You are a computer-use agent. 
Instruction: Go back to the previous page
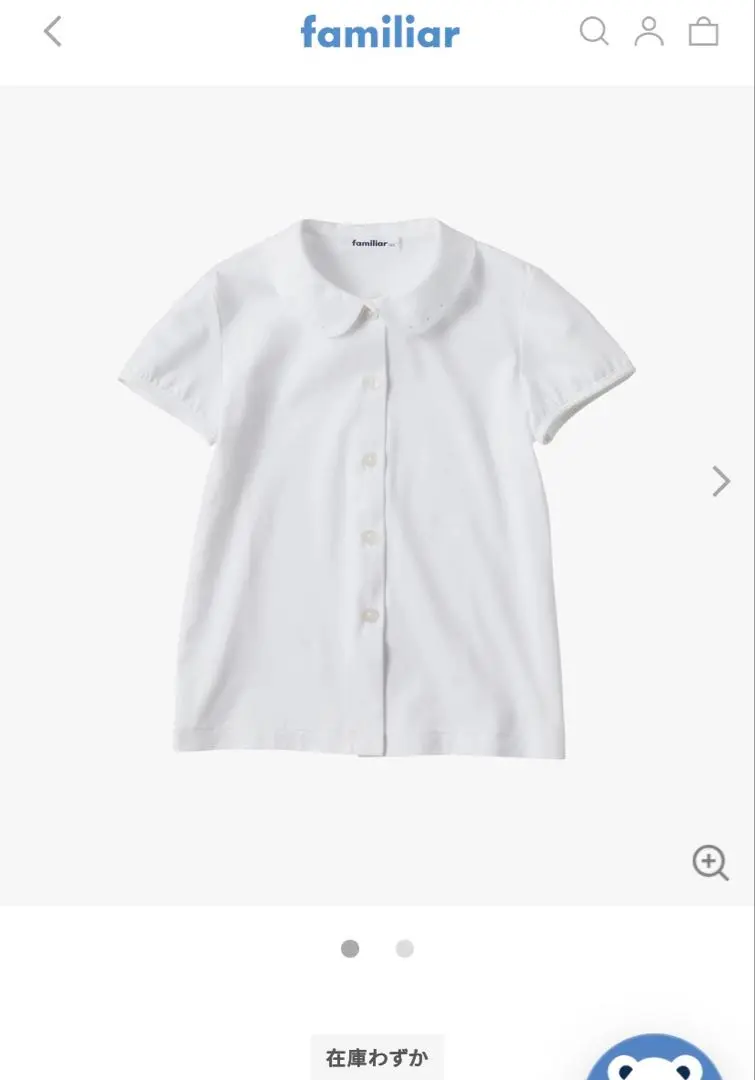(53, 32)
